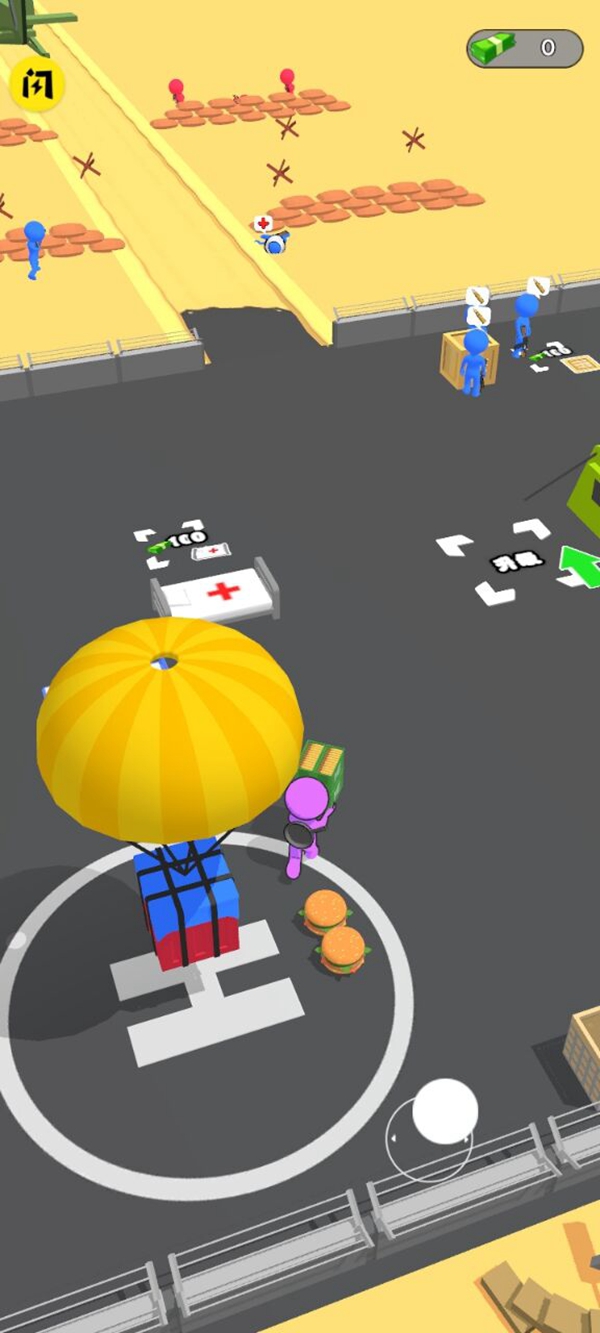The height and width of the screenshot is (1333, 600).
Task: Tap the virtual joystick knob
Action: [x=445, y=1111]
